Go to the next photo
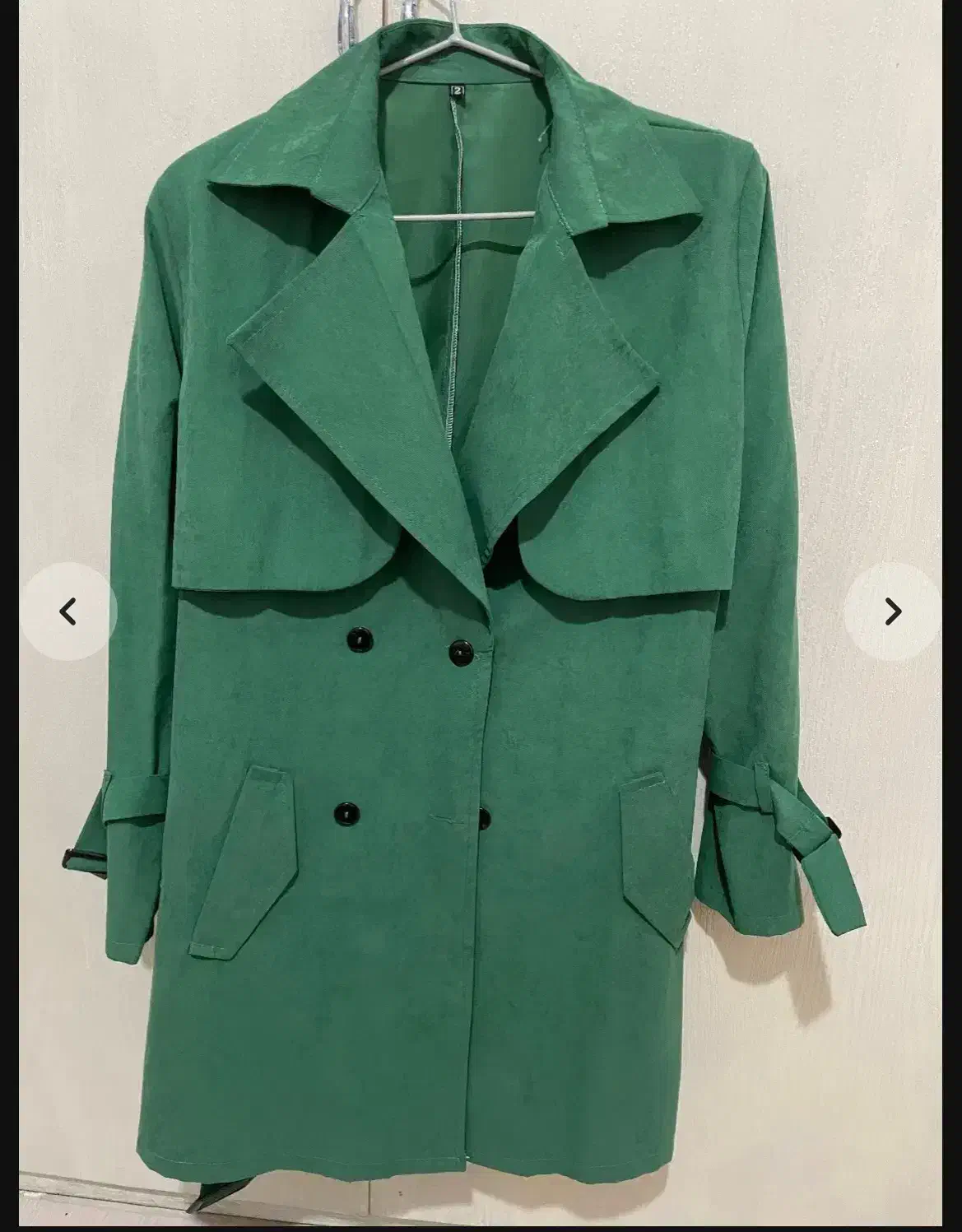 (893, 611)
